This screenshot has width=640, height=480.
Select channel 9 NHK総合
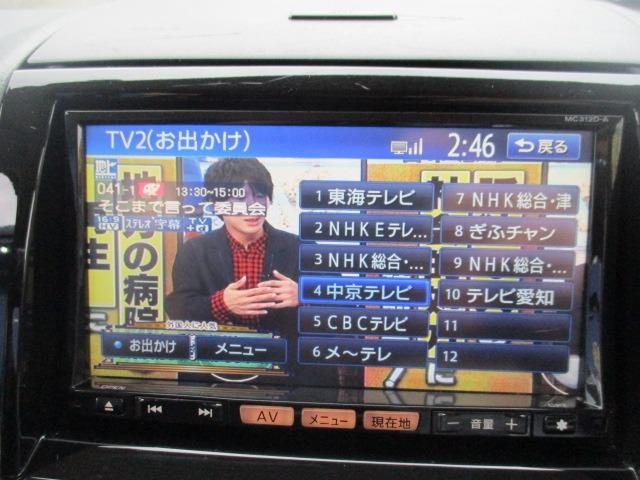coord(507,264)
